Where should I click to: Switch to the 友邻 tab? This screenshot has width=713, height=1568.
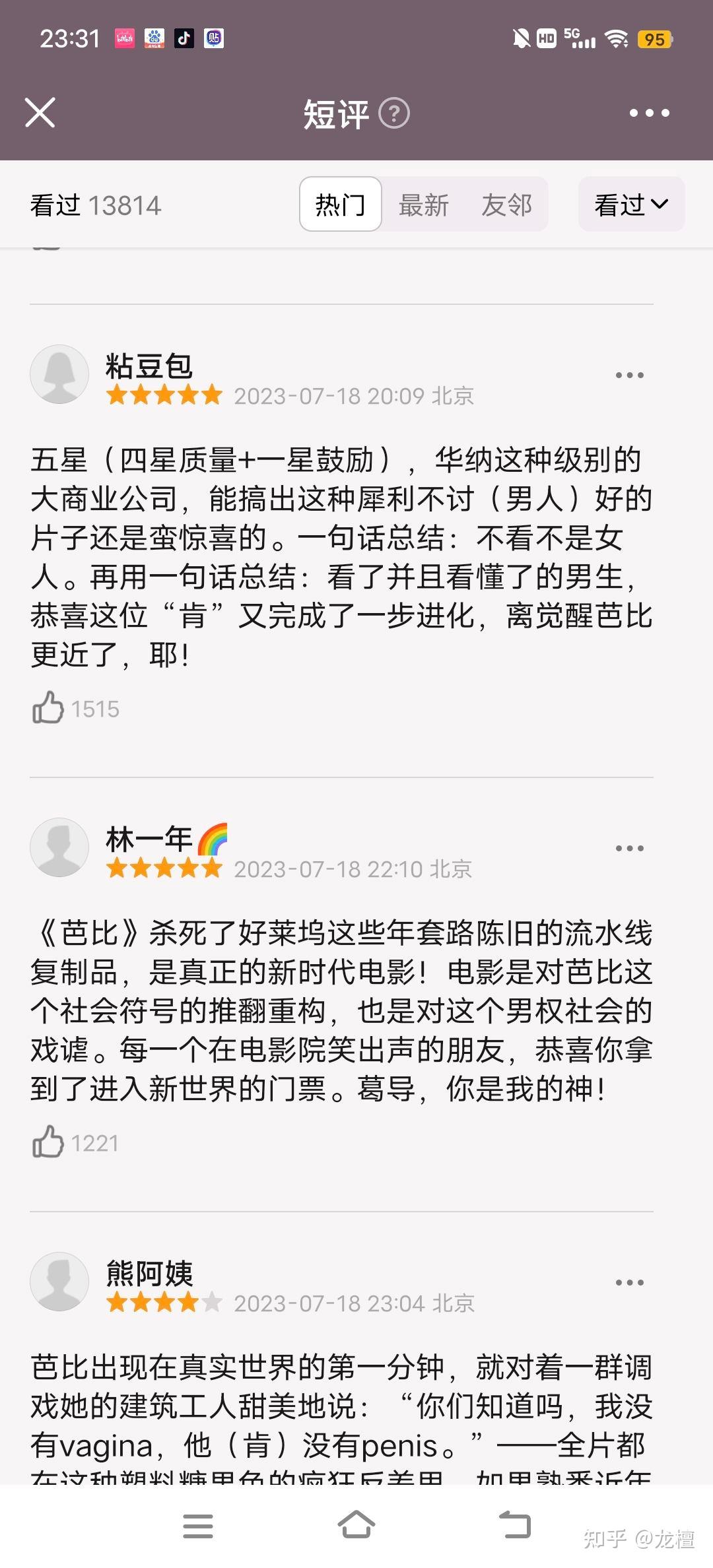[506, 205]
